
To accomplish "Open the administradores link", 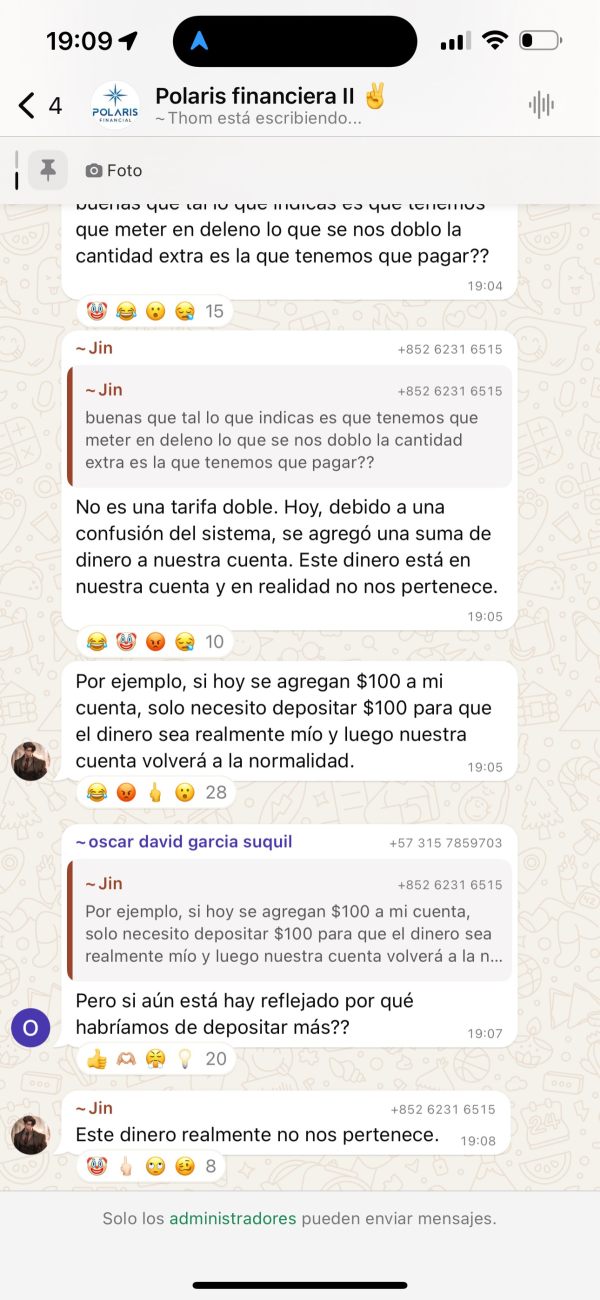I will point(233,1218).
